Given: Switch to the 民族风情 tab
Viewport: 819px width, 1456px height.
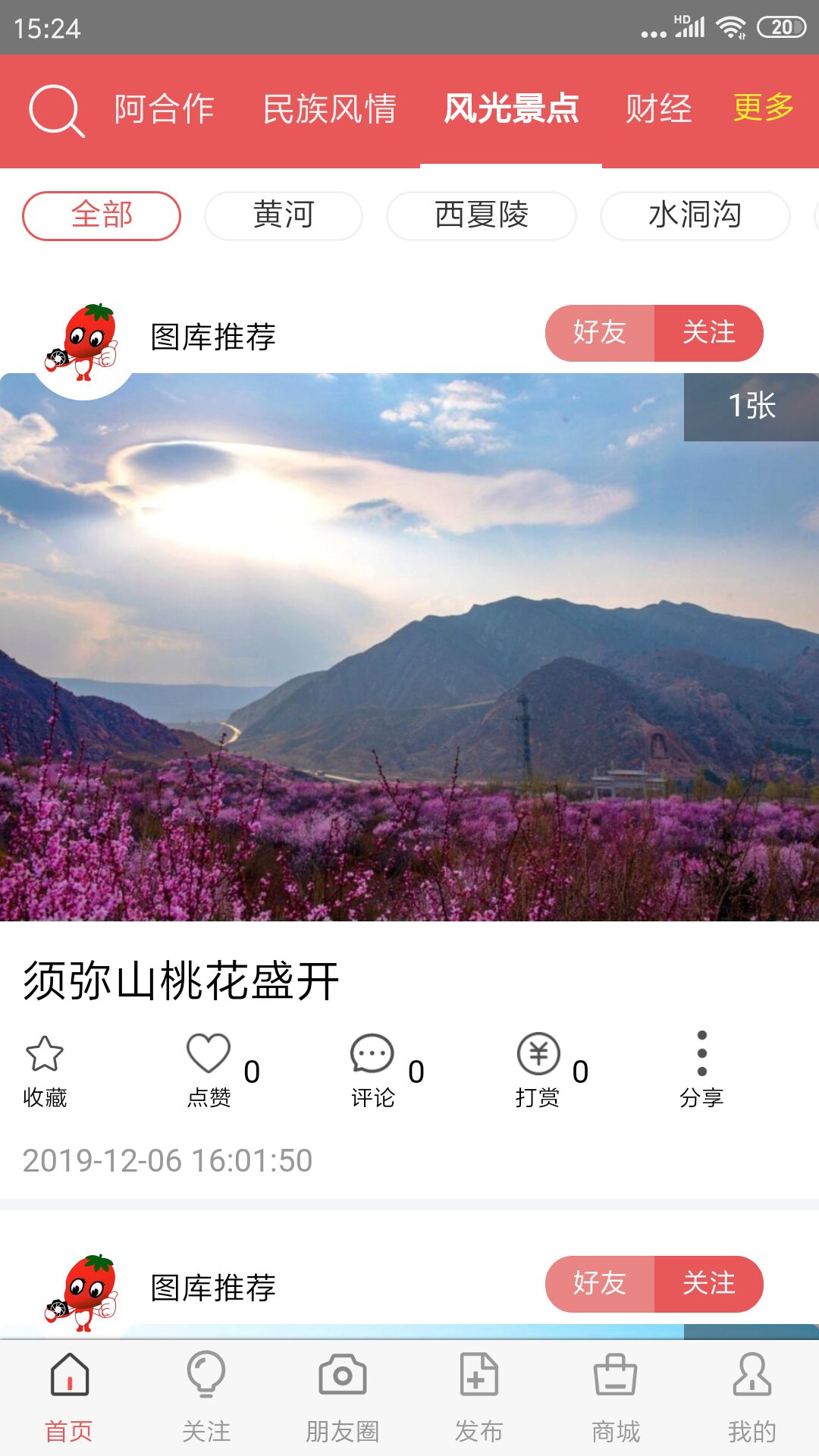Looking at the screenshot, I should [x=331, y=110].
